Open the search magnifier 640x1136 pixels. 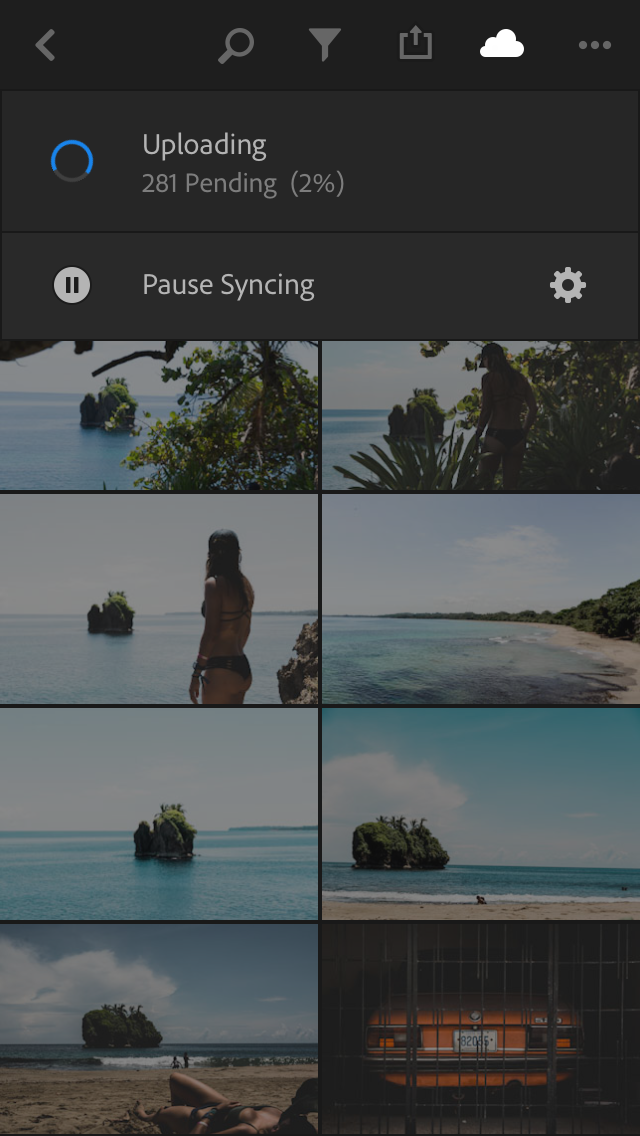236,46
